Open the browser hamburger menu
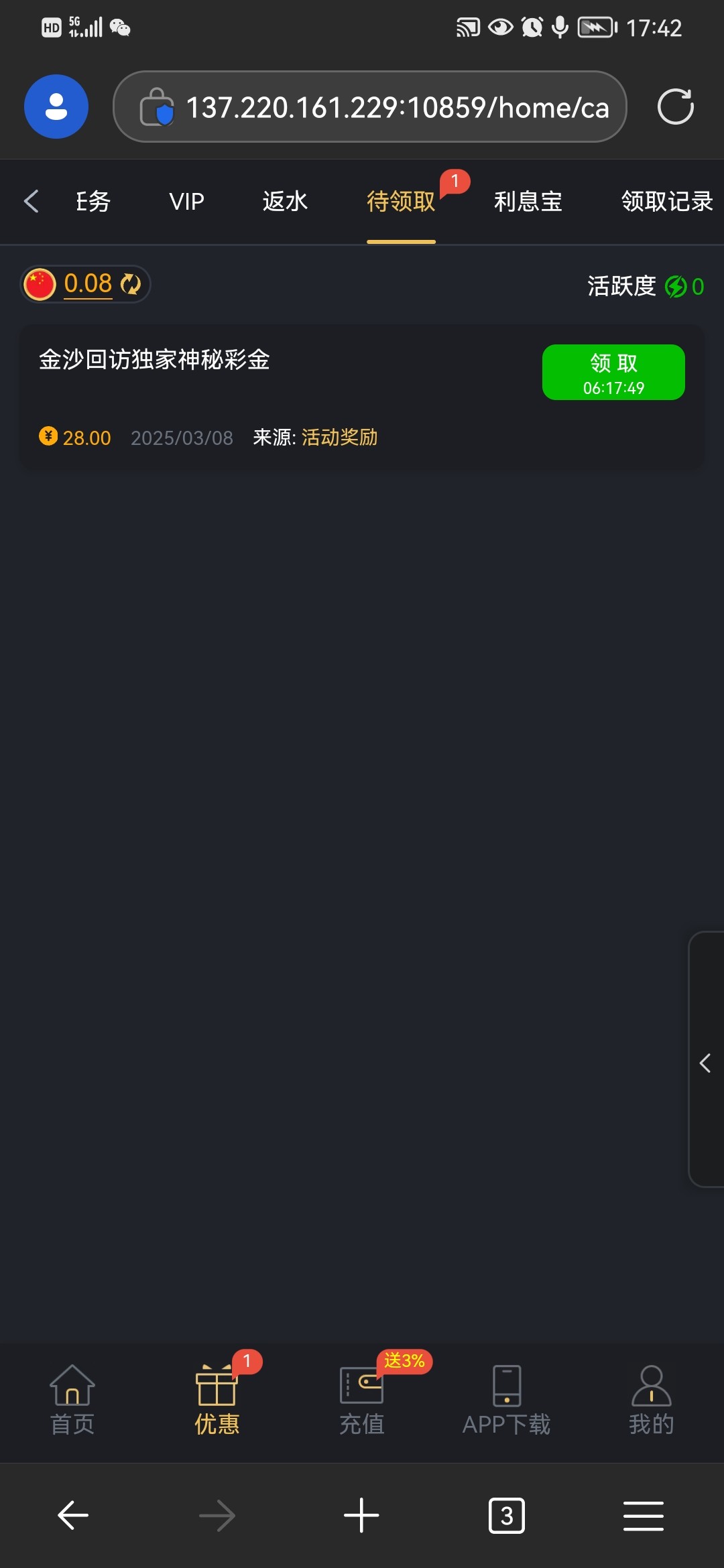 click(x=644, y=1516)
